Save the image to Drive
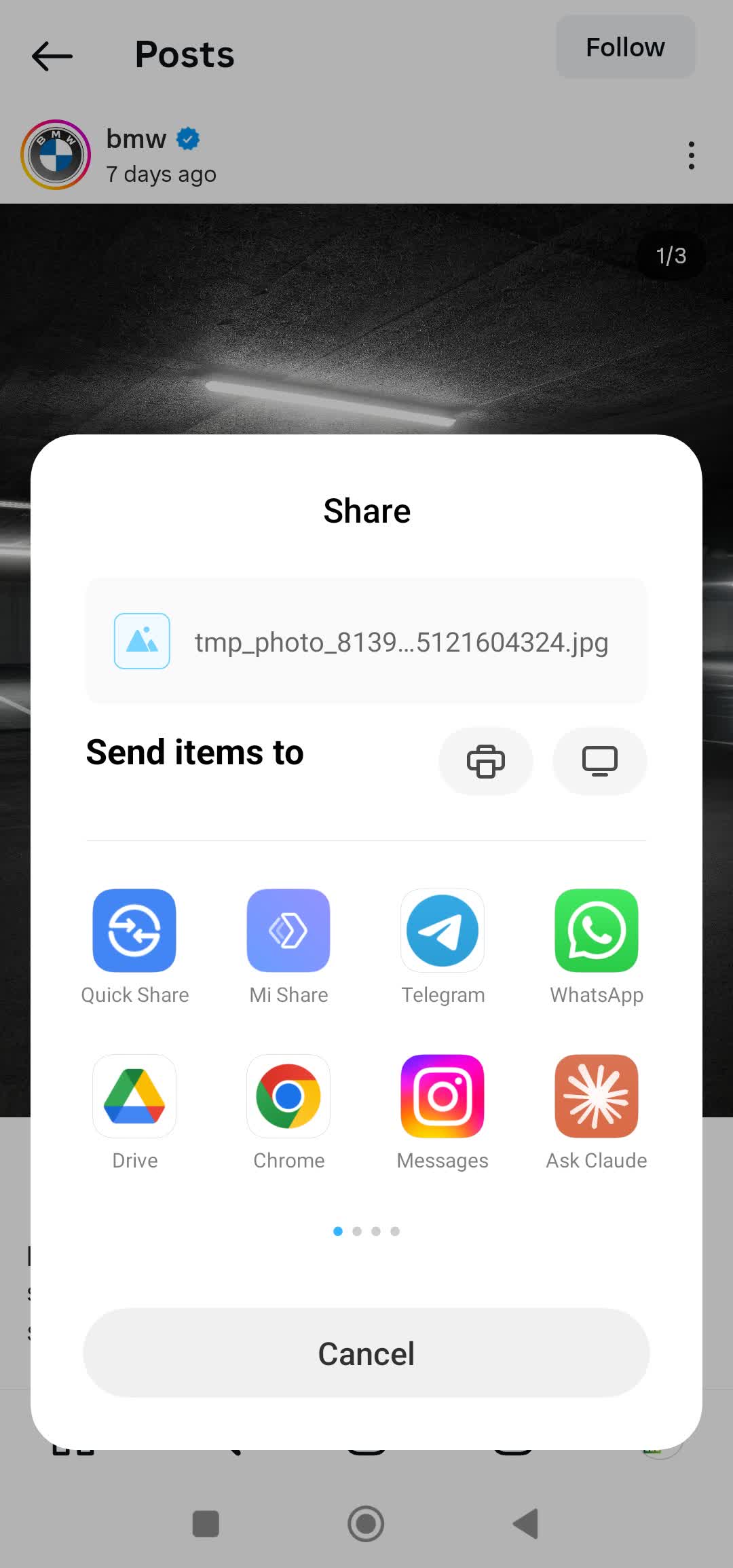This screenshot has width=733, height=1568. pos(134,1096)
